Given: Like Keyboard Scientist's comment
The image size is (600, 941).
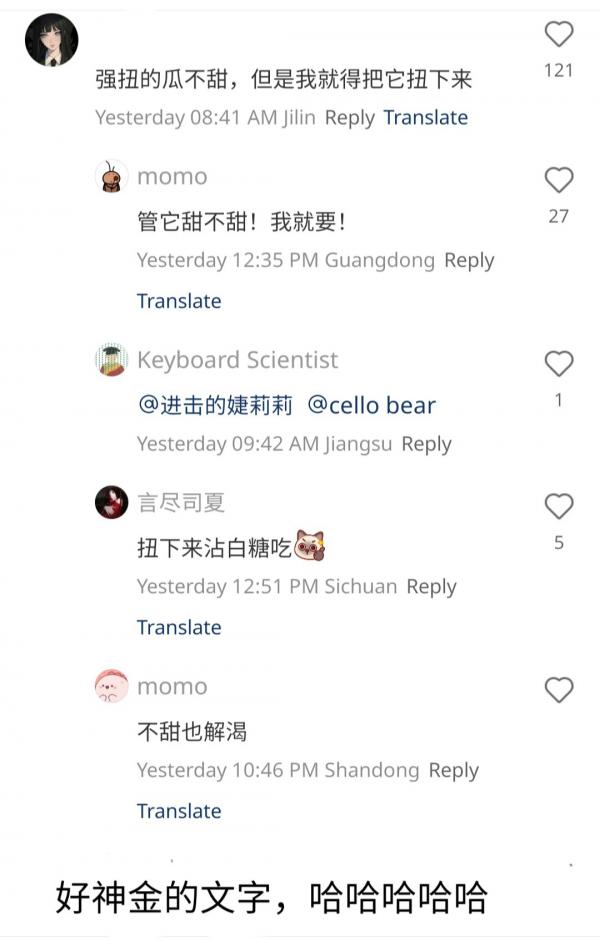Looking at the screenshot, I should (558, 364).
